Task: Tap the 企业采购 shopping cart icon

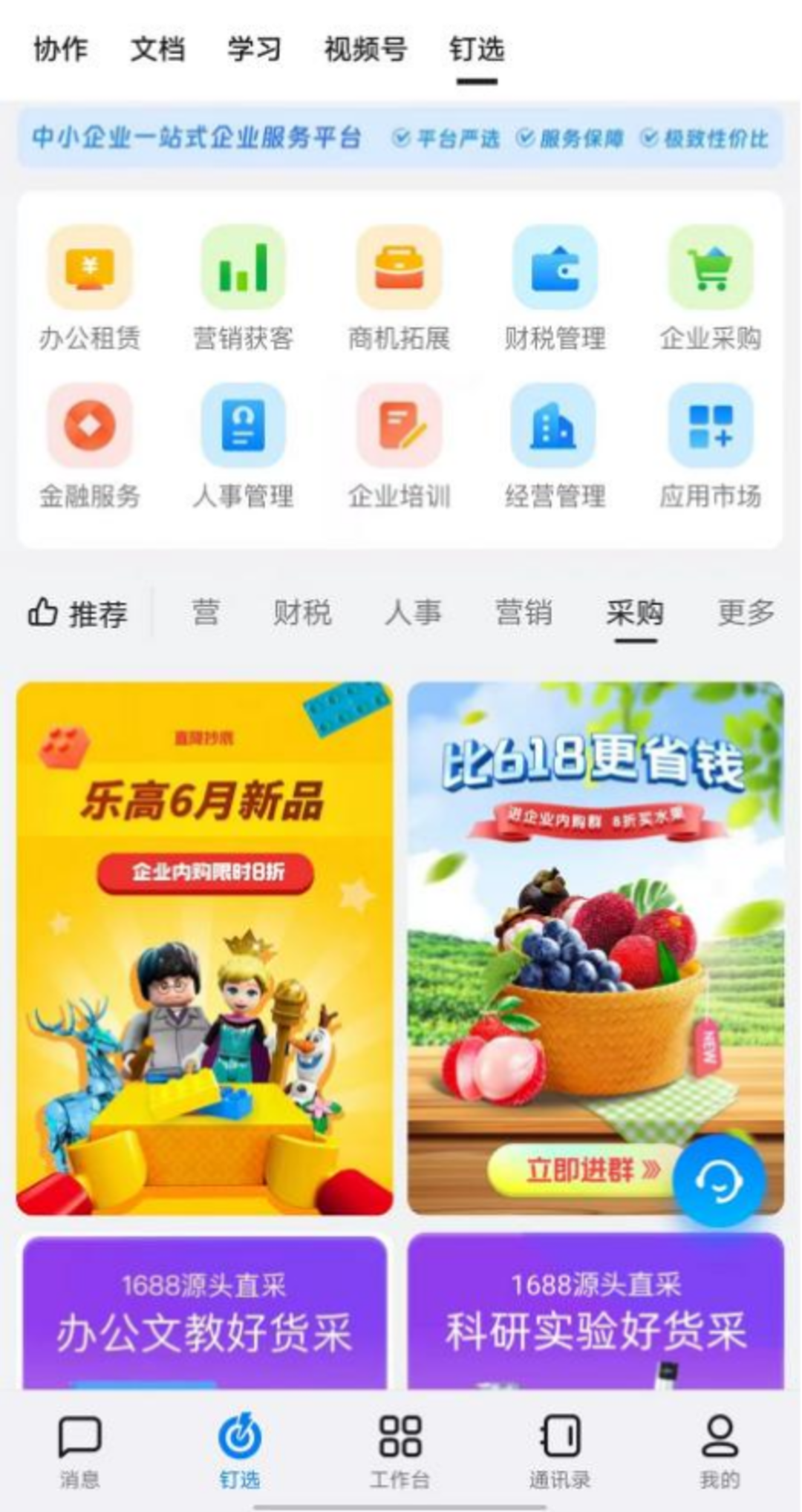Action: coord(710,268)
